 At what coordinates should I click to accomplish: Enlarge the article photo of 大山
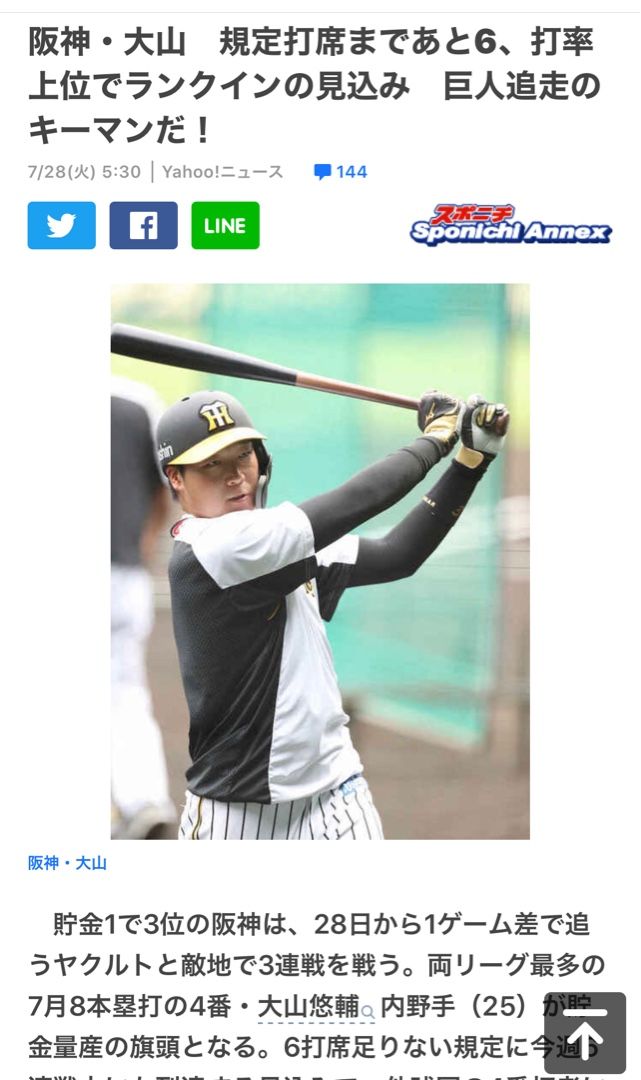(320, 561)
